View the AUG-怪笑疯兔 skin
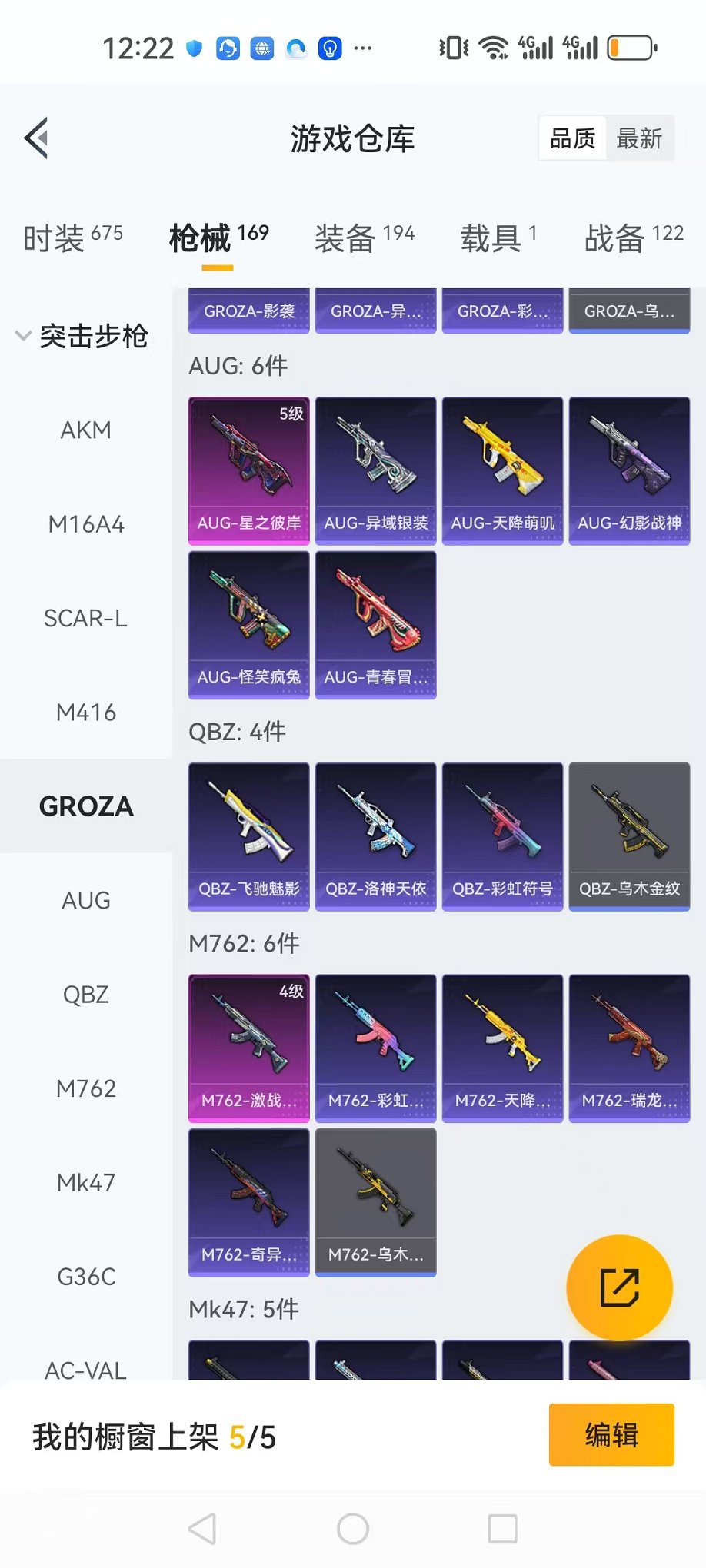 [x=249, y=624]
